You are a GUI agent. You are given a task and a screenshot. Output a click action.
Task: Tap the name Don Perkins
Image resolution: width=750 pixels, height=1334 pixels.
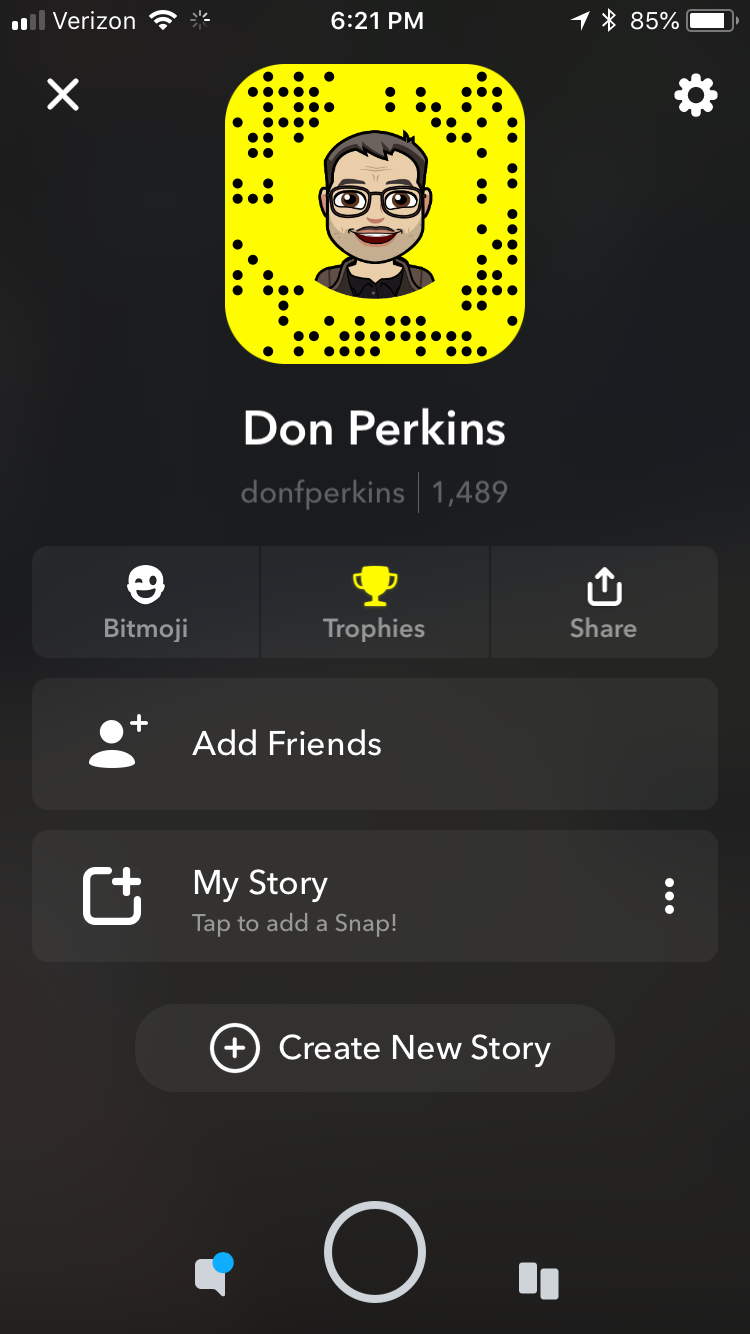pyautogui.click(x=375, y=429)
